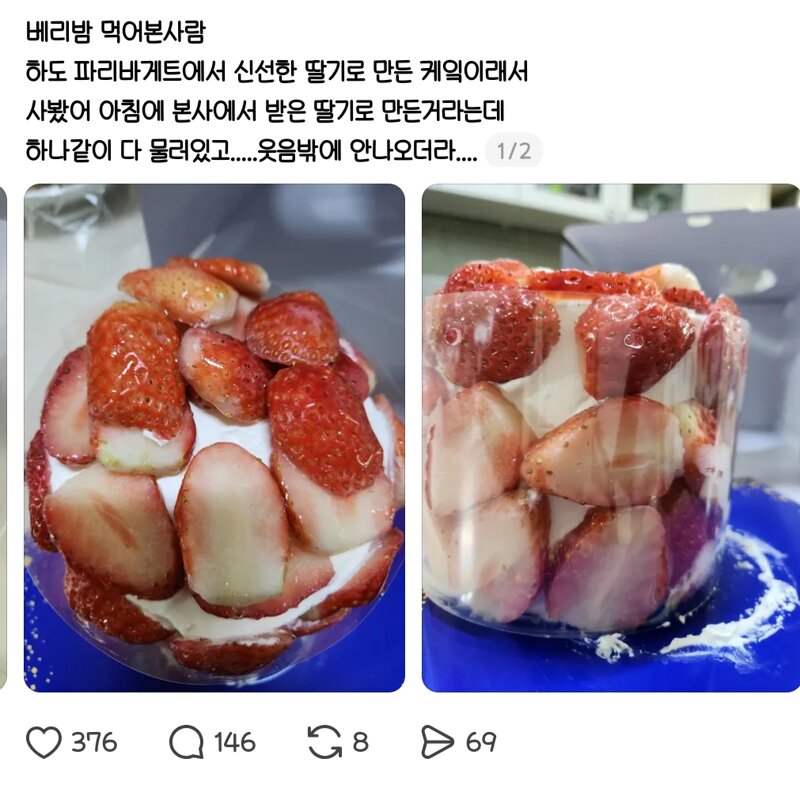View the side-view cake photo
The width and height of the screenshot is (800, 789).
click(x=610, y=437)
